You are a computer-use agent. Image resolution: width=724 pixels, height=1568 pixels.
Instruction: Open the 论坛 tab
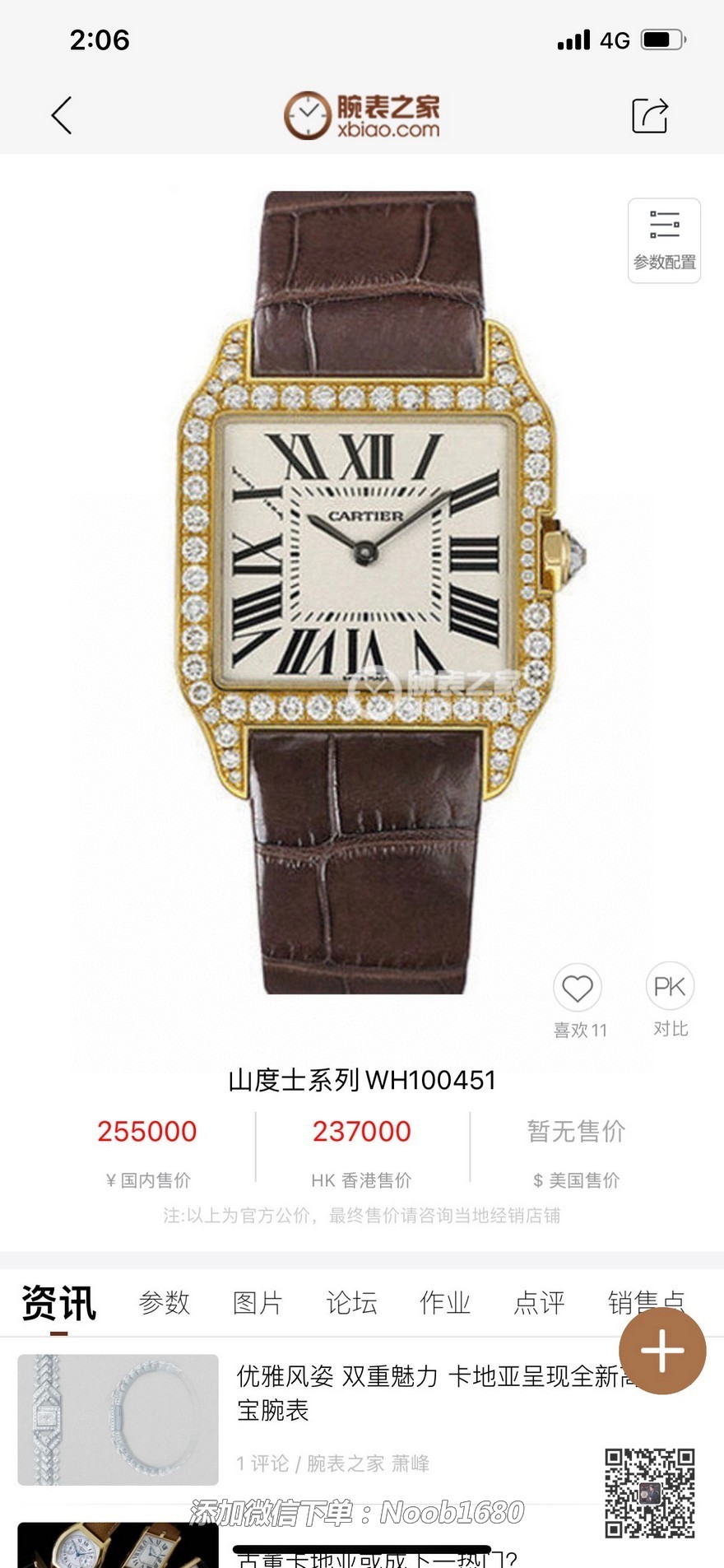(351, 1303)
